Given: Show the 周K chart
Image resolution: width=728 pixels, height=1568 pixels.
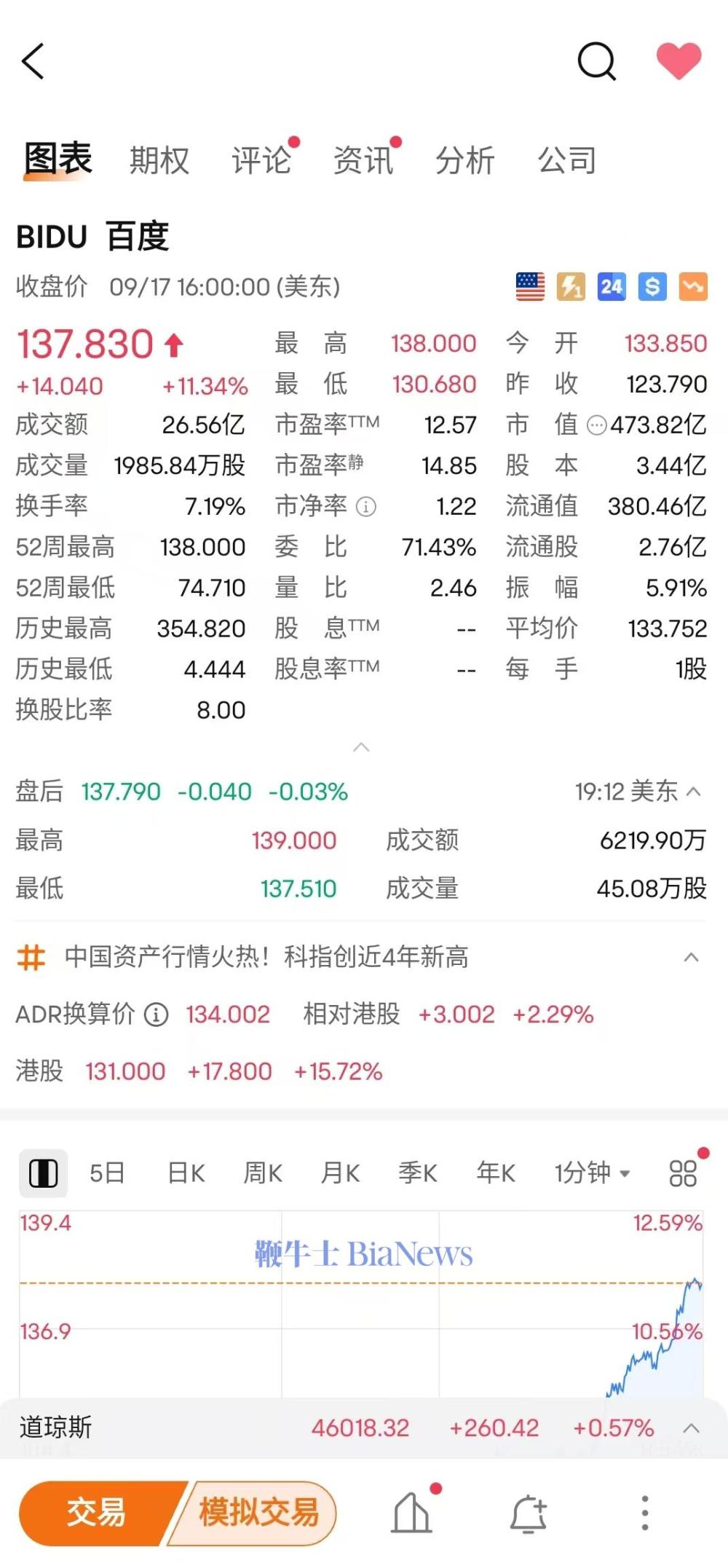Looking at the screenshot, I should tap(263, 1173).
